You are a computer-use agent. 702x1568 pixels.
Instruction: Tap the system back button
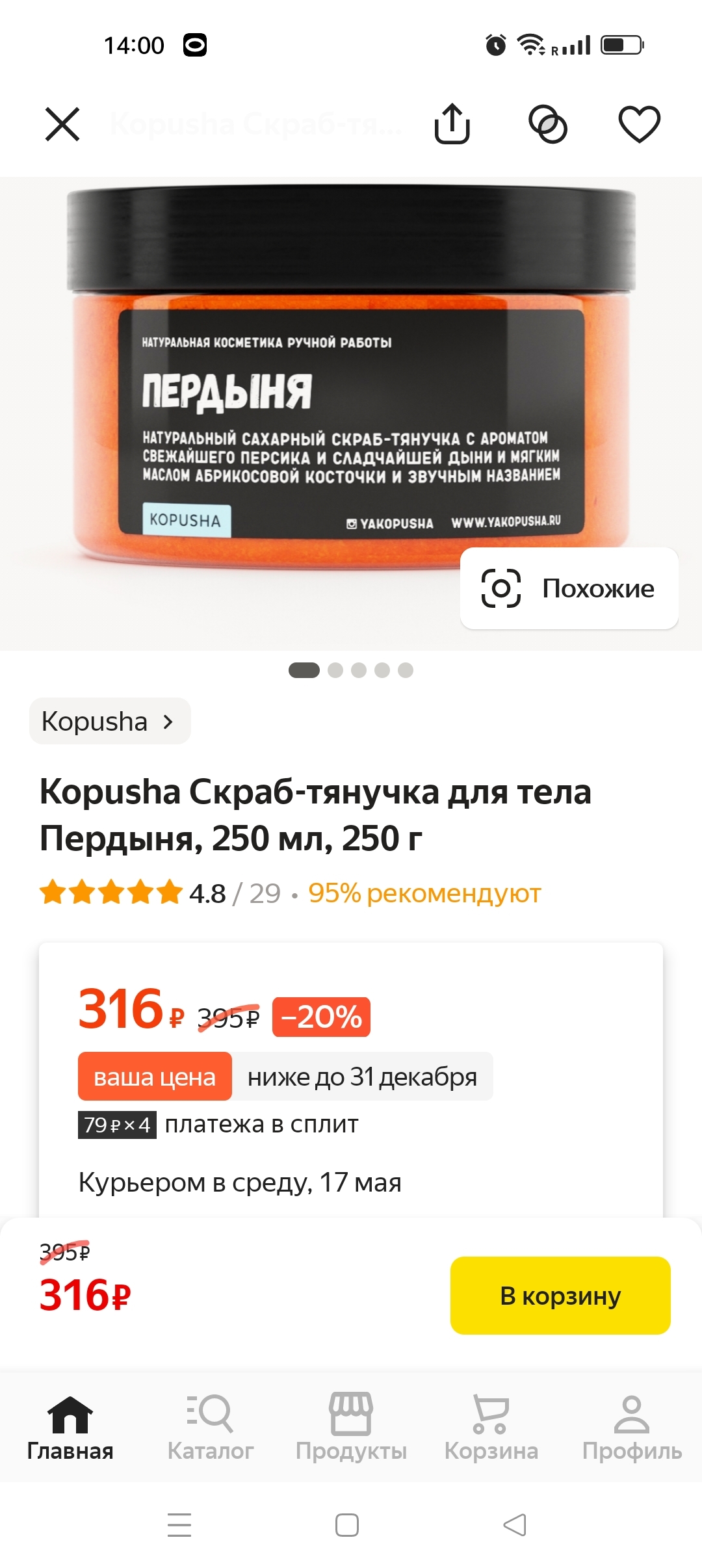click(515, 1524)
